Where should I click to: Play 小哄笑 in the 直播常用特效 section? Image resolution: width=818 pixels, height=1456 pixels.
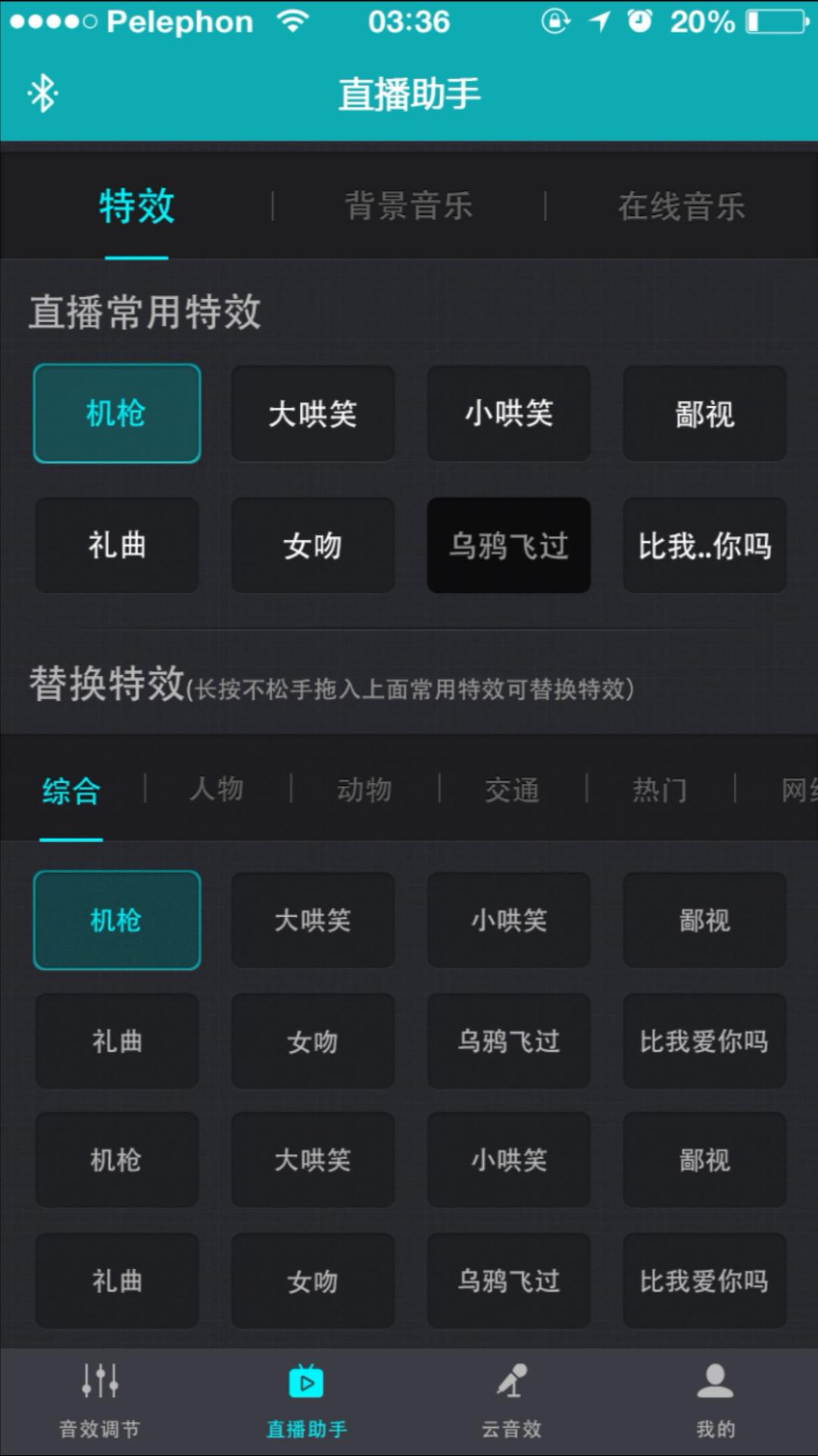pyautogui.click(x=509, y=413)
